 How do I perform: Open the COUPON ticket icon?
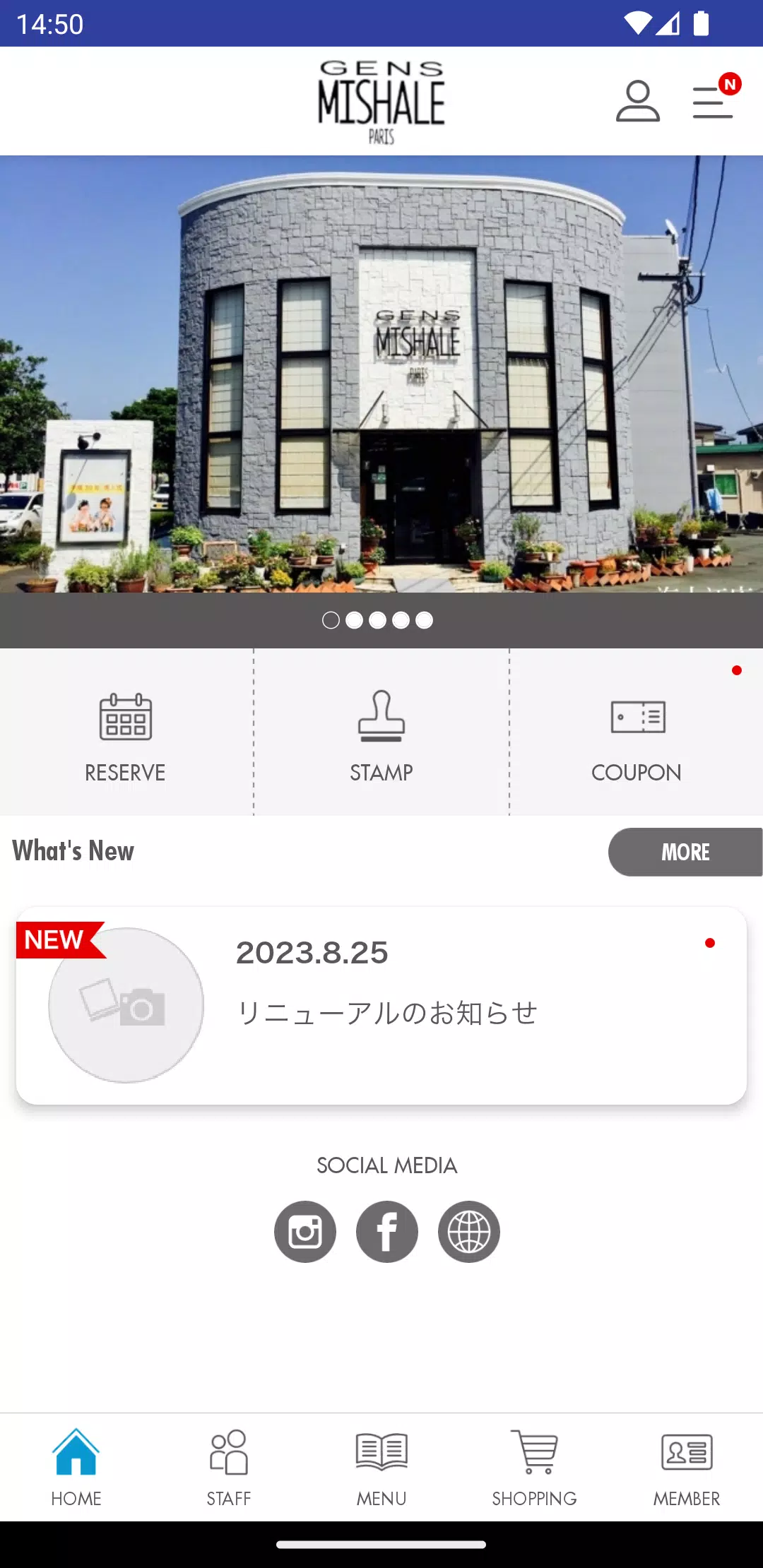point(637,718)
